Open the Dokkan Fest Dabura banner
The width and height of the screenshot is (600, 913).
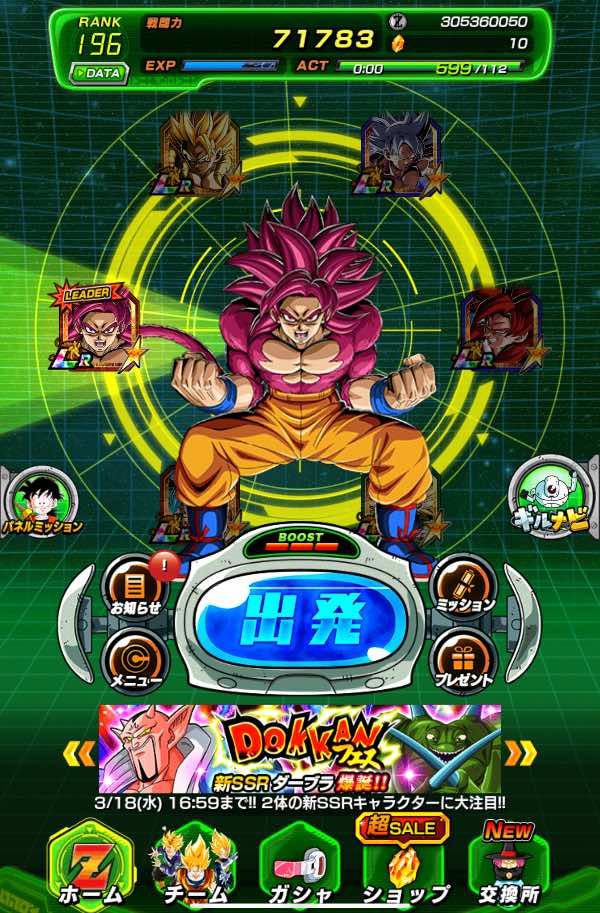[x=299, y=749]
